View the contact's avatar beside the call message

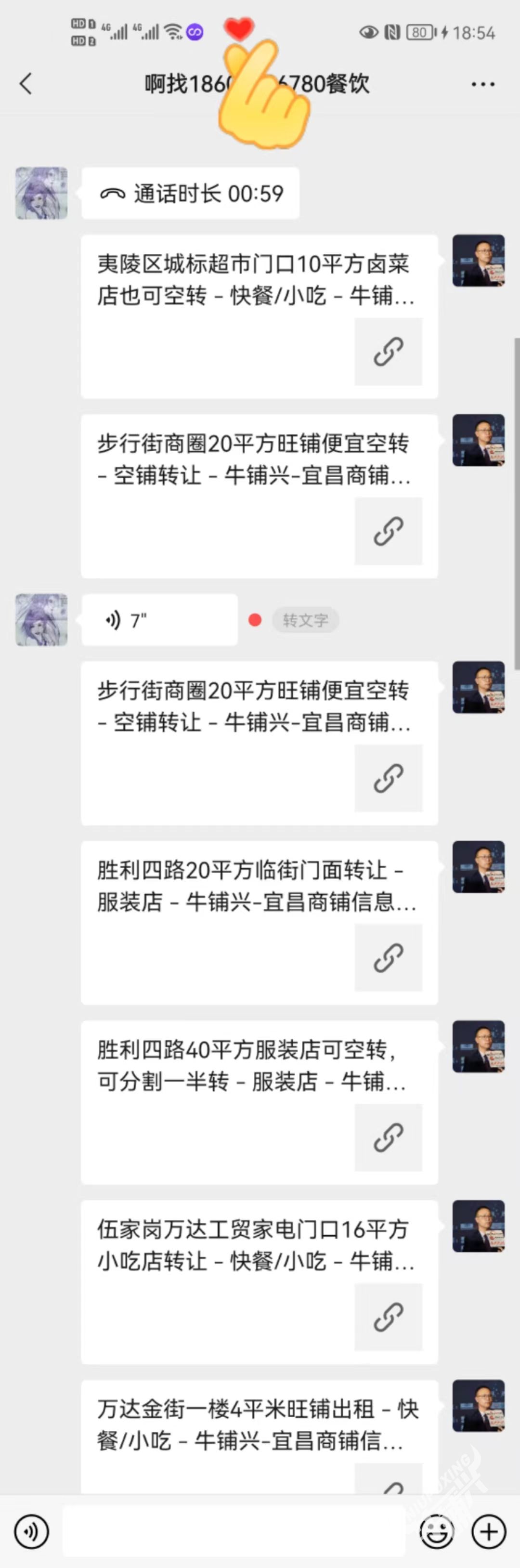(41, 193)
